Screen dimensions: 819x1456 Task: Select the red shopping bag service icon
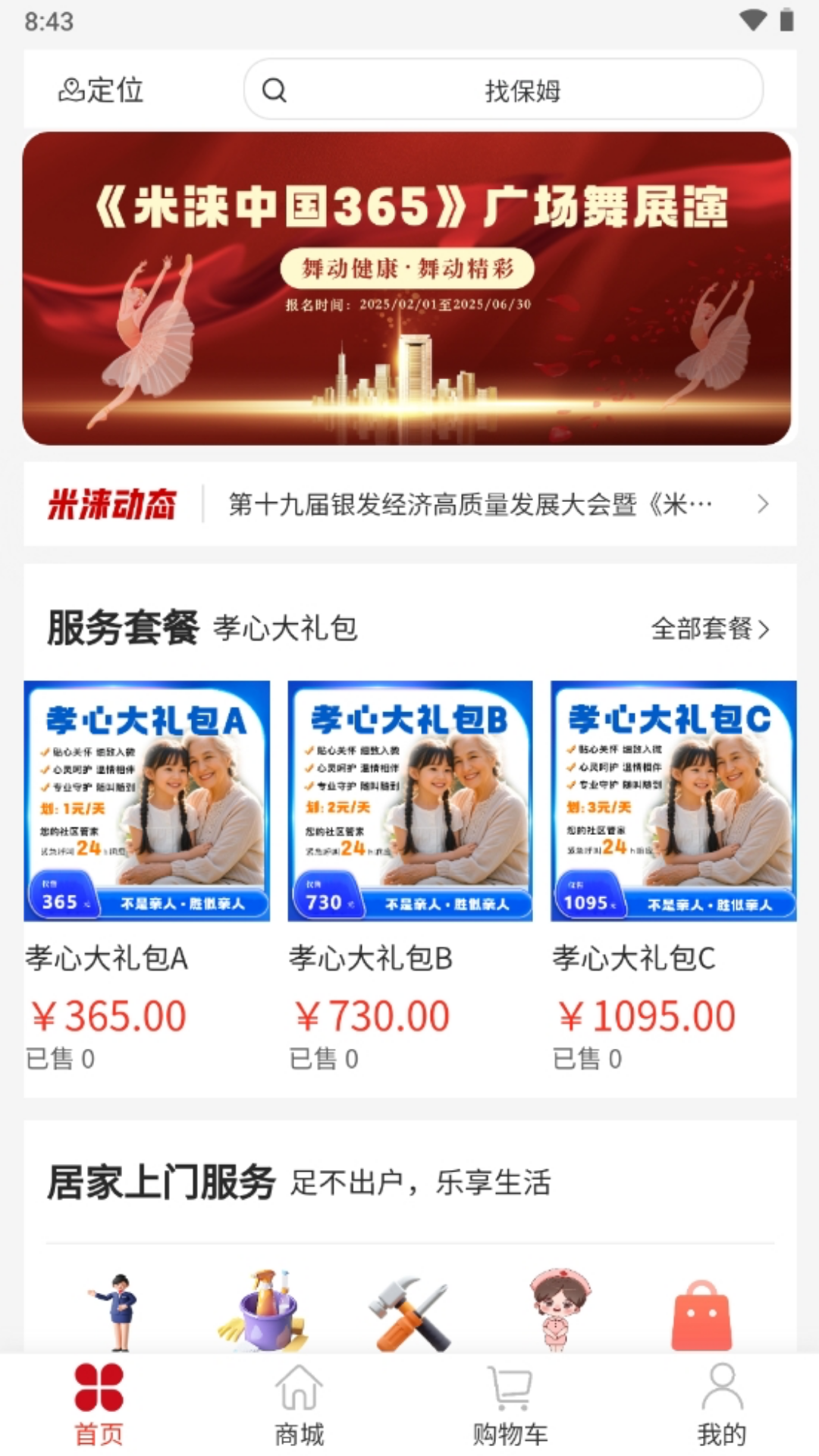(701, 1316)
